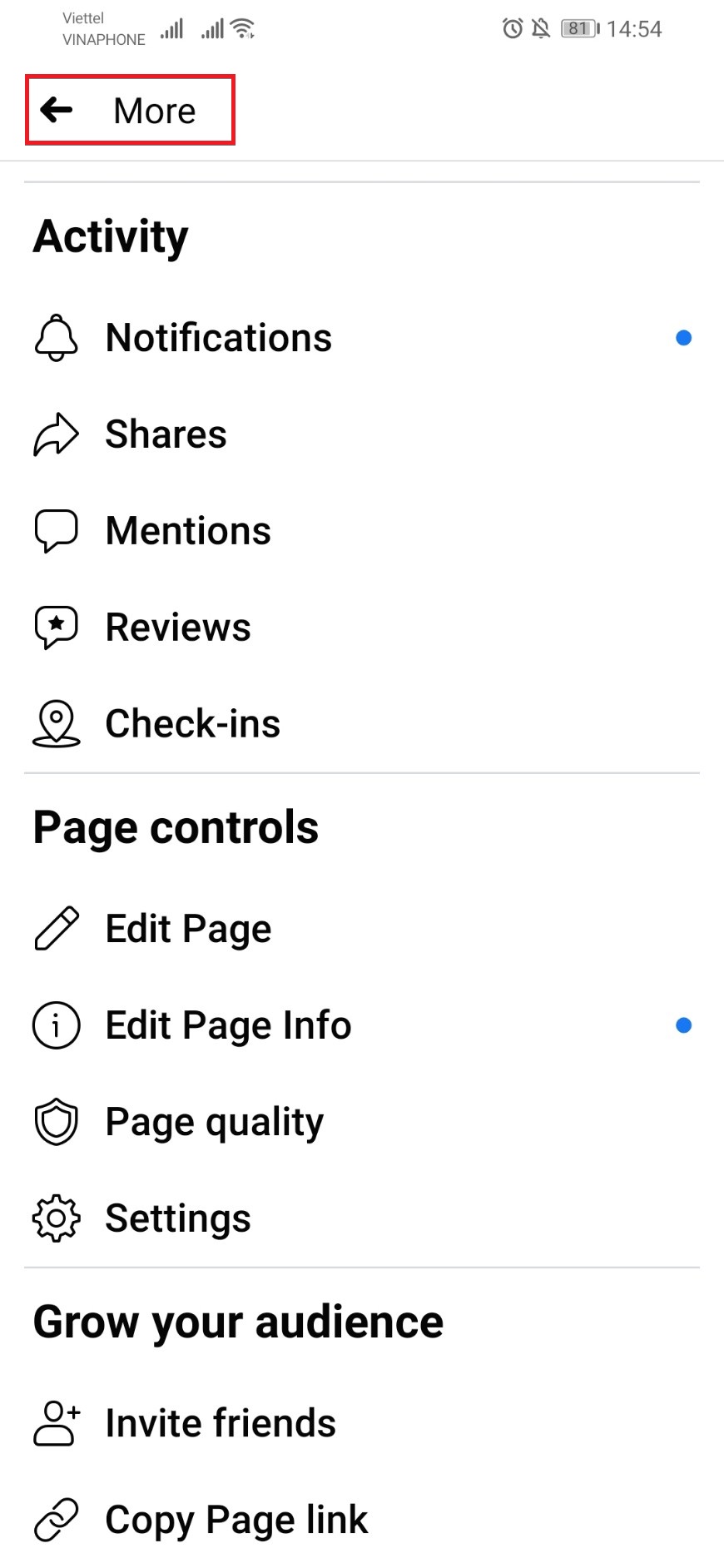
Task: Click the Shares arrow icon
Action: click(x=55, y=434)
